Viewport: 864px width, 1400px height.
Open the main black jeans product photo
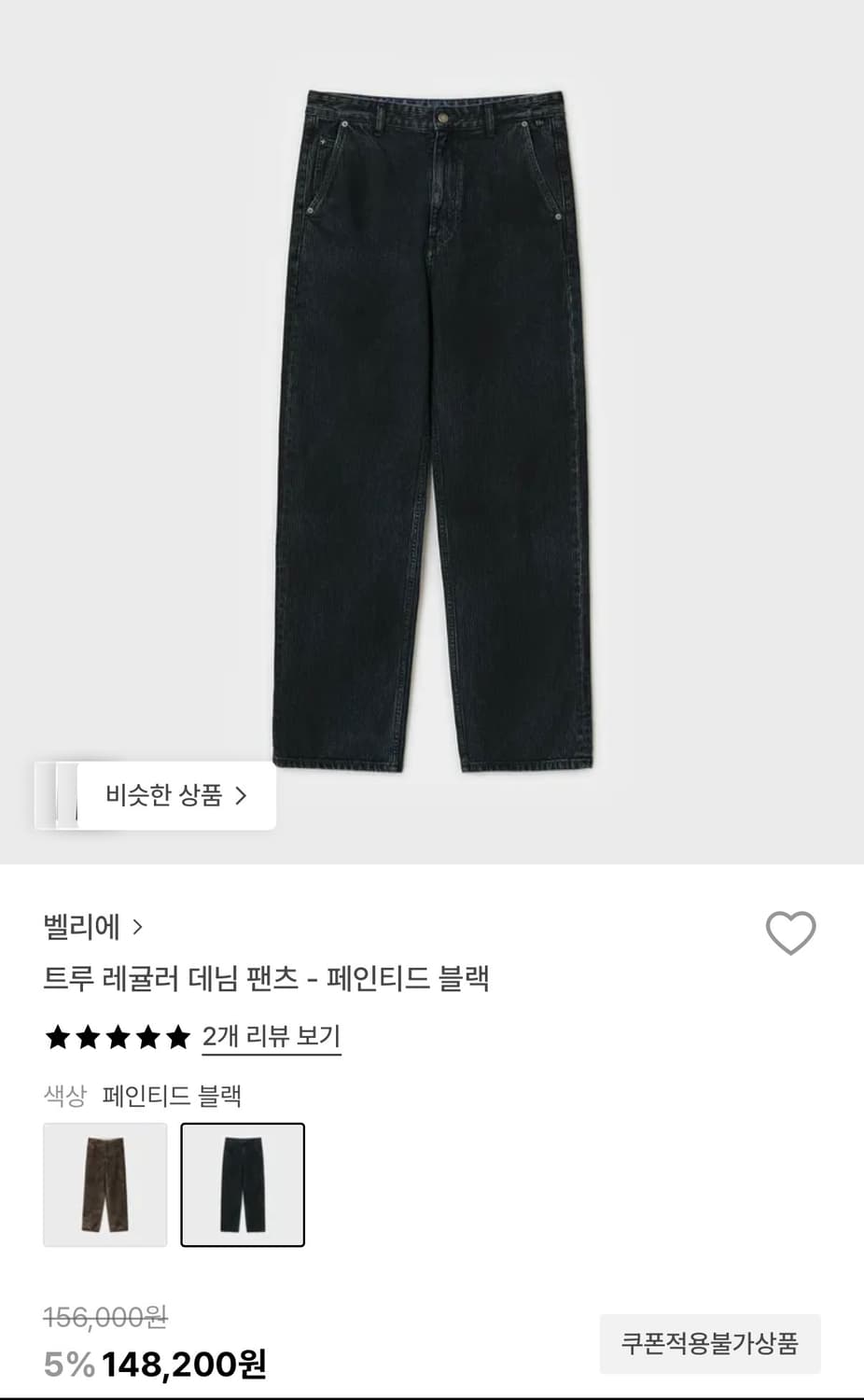pyautogui.click(x=432, y=420)
